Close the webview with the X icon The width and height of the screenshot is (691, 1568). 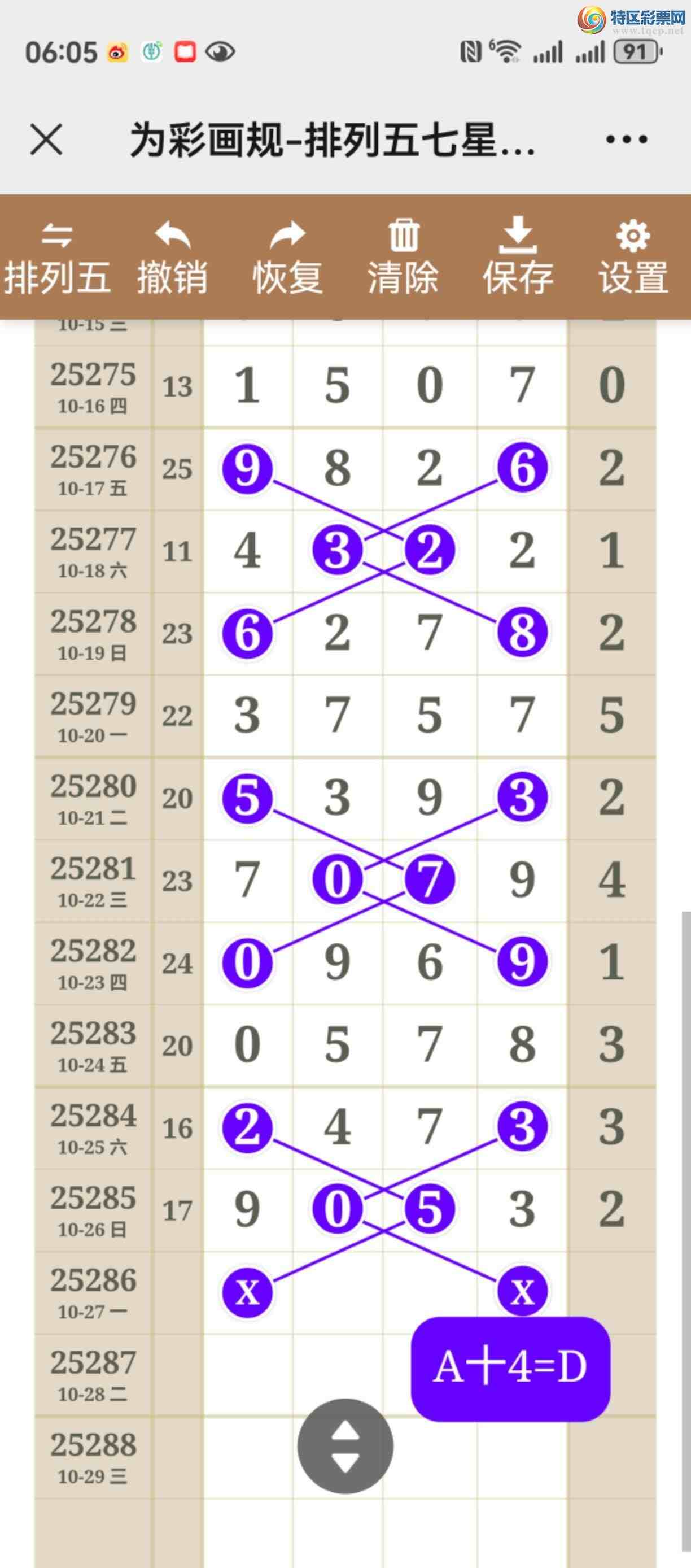click(46, 140)
